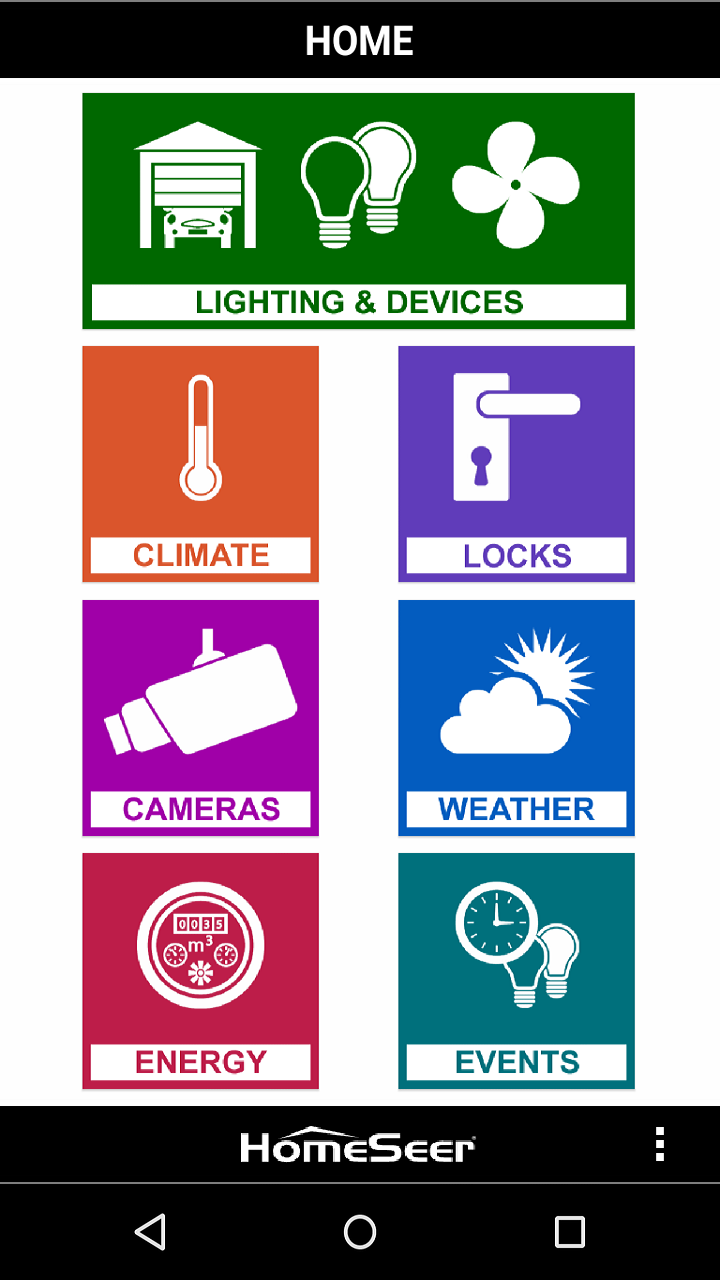The width and height of the screenshot is (720, 1280).
Task: Click the ceiling fan icon
Action: pyautogui.click(x=515, y=185)
